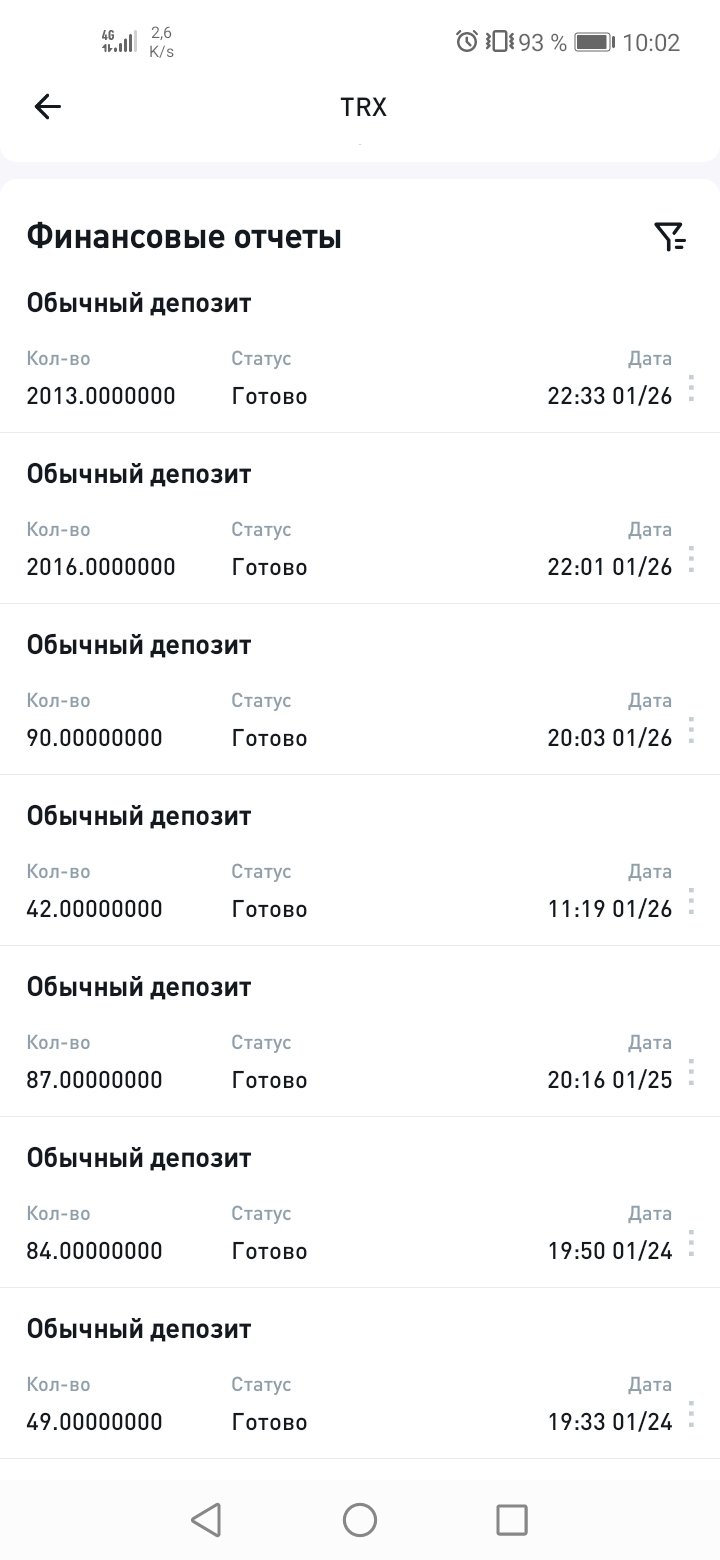This screenshot has height=1560, width=720.
Task: Open the 87.00000000 deposit entry
Action: [360, 1031]
